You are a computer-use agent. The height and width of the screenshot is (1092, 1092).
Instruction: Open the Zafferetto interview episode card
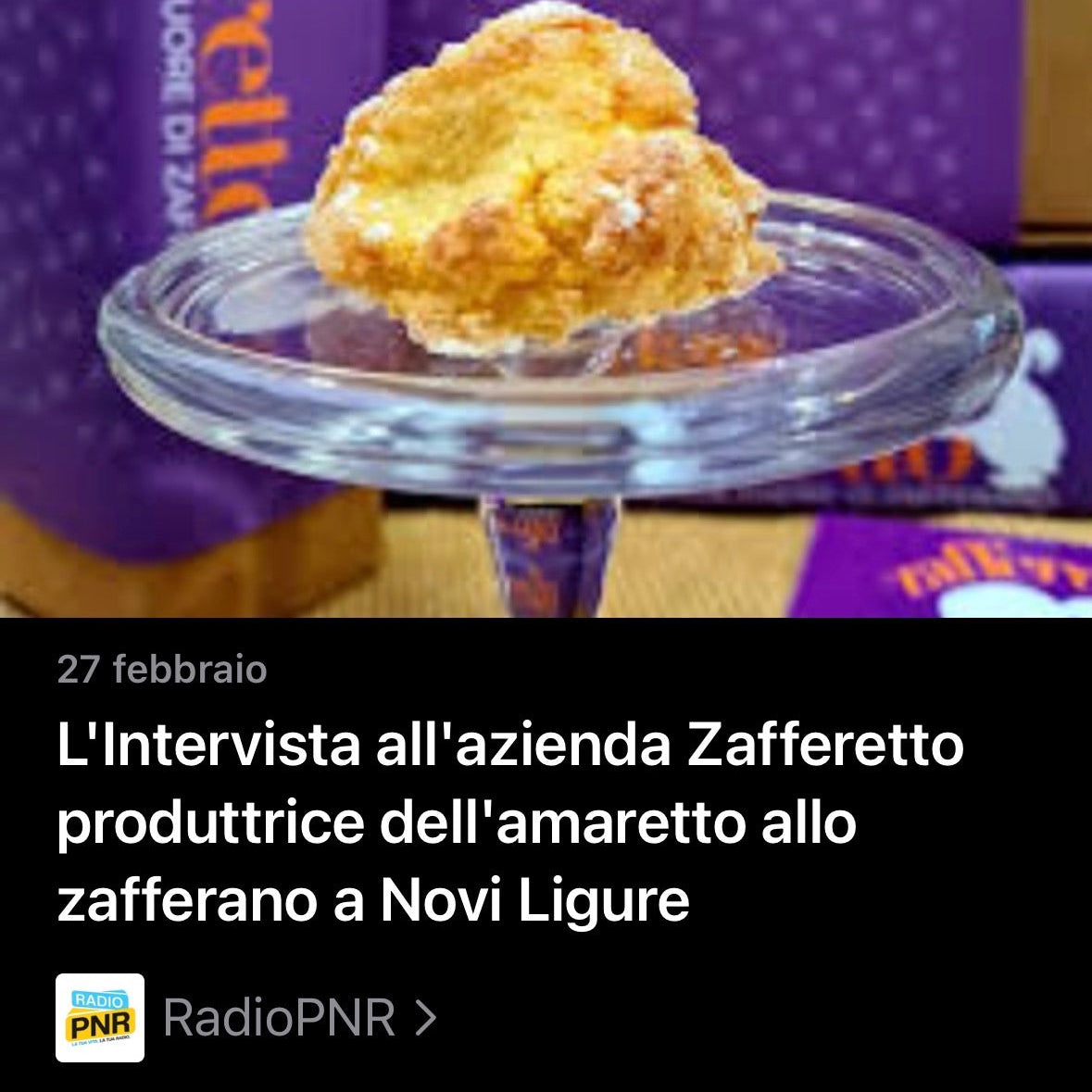click(x=509, y=822)
